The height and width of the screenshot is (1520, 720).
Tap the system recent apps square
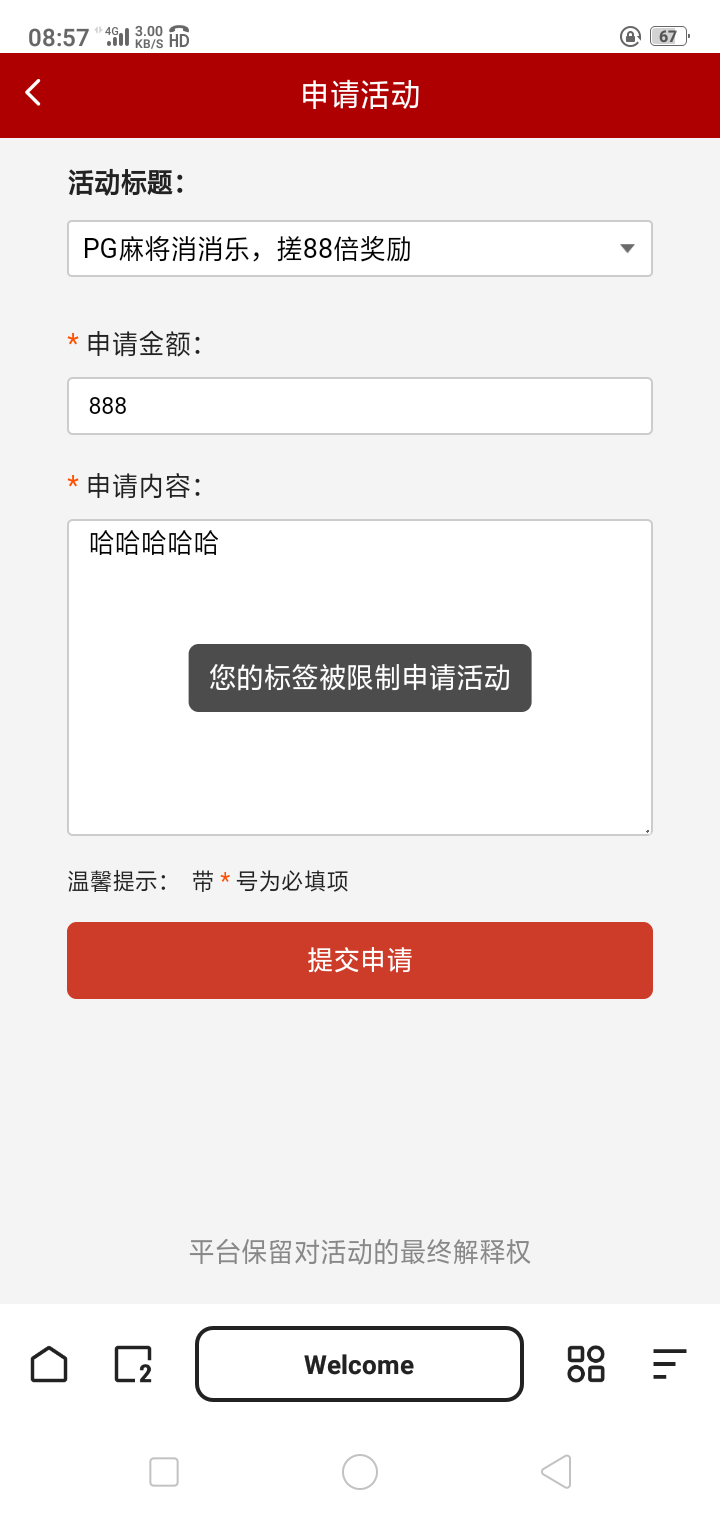[x=164, y=1472]
